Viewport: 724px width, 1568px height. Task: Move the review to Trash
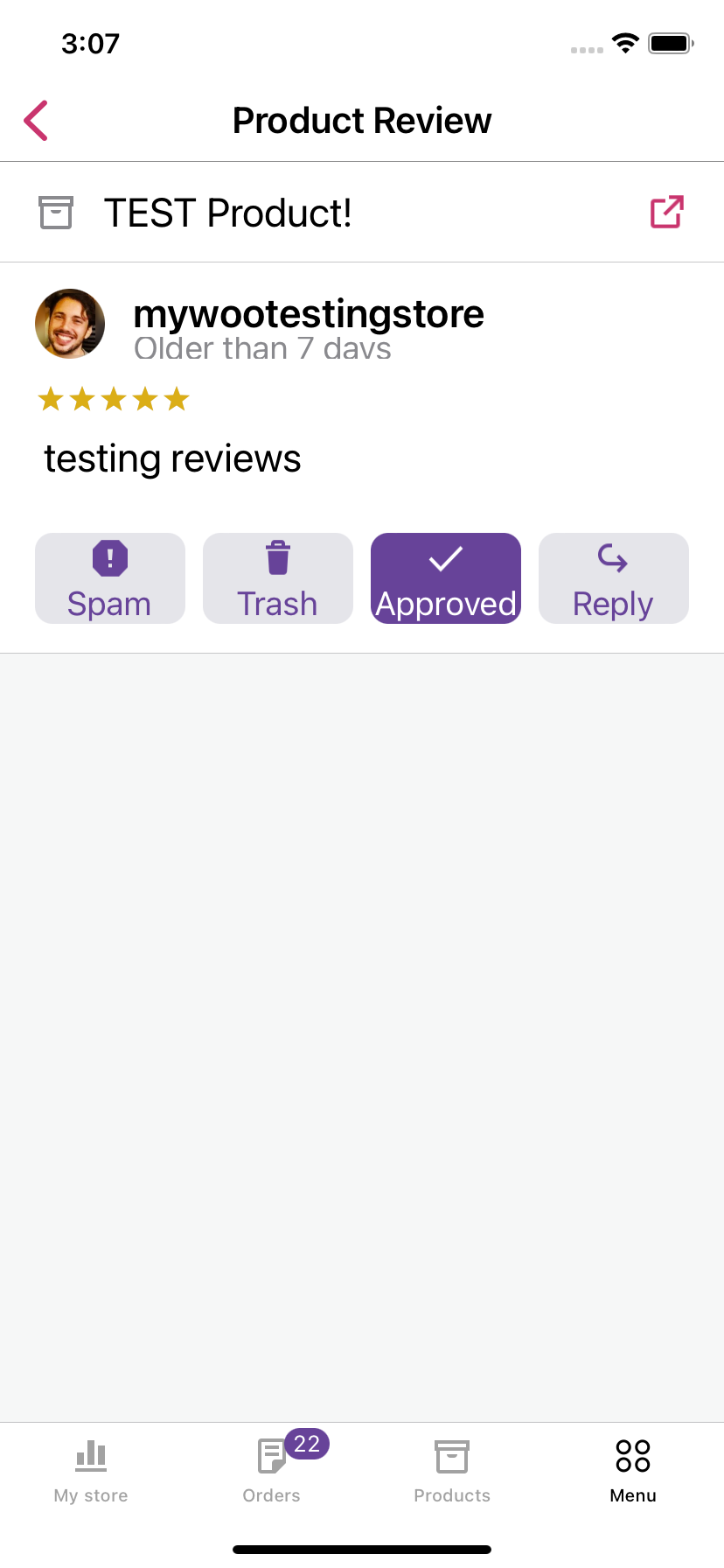pos(278,578)
